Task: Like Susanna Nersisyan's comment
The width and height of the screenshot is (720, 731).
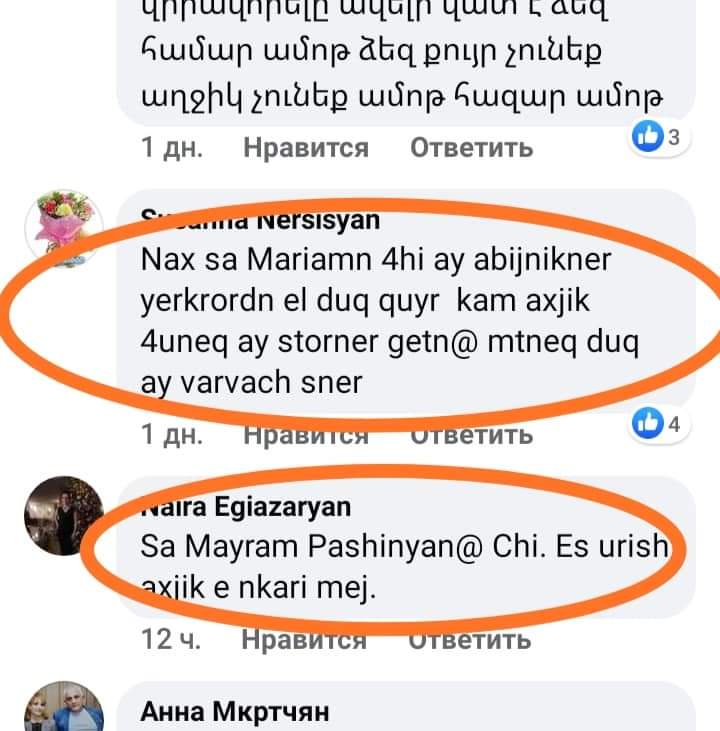Action: pyautogui.click(x=305, y=433)
